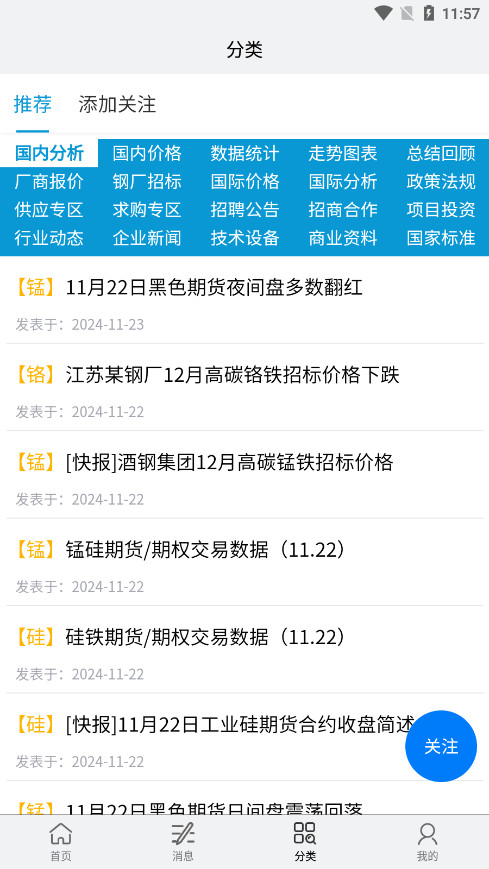Select the 国家标准 category
Screen dimensions: 489x869
(441, 238)
